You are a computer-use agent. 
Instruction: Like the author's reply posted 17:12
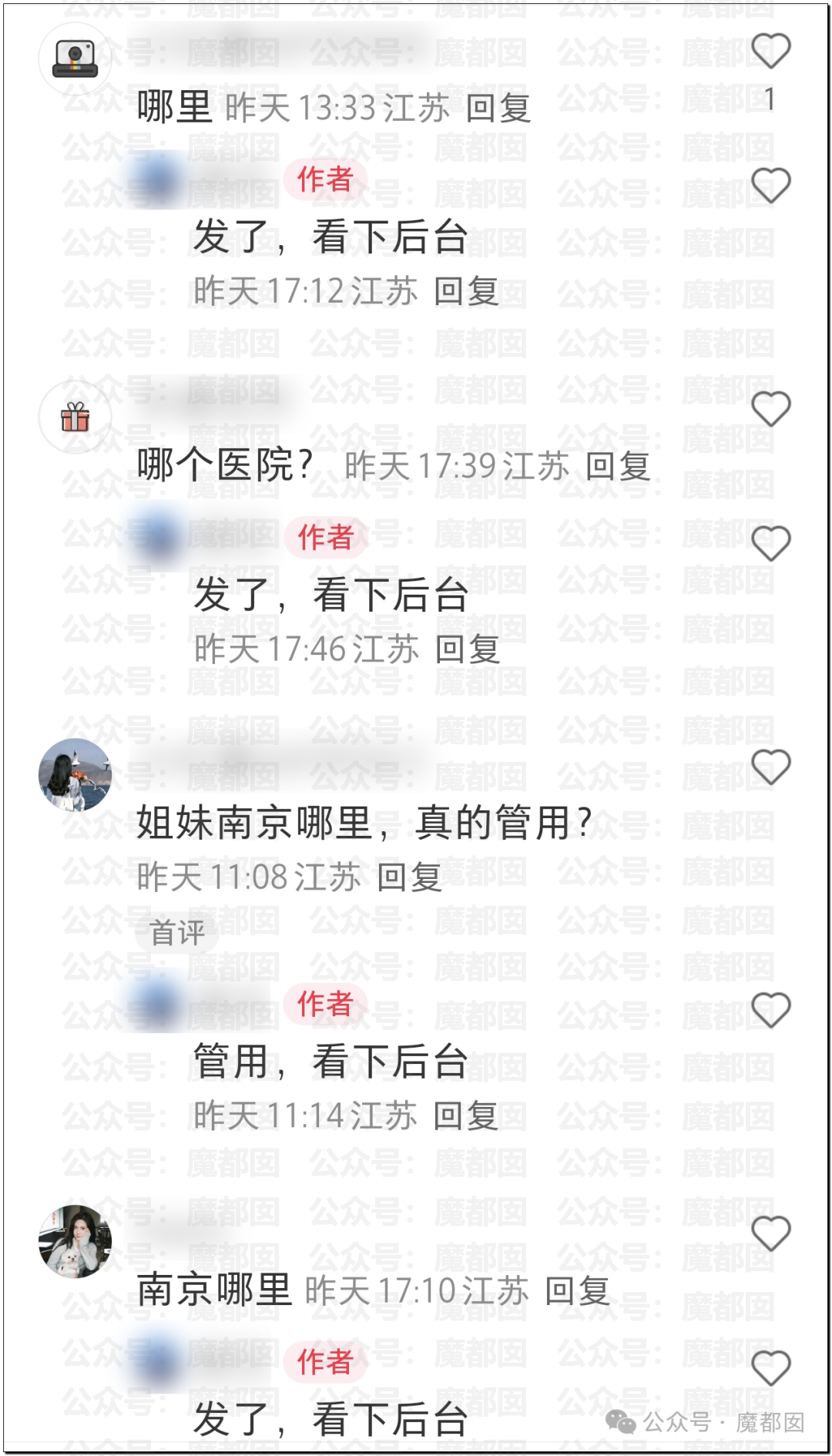(770, 186)
